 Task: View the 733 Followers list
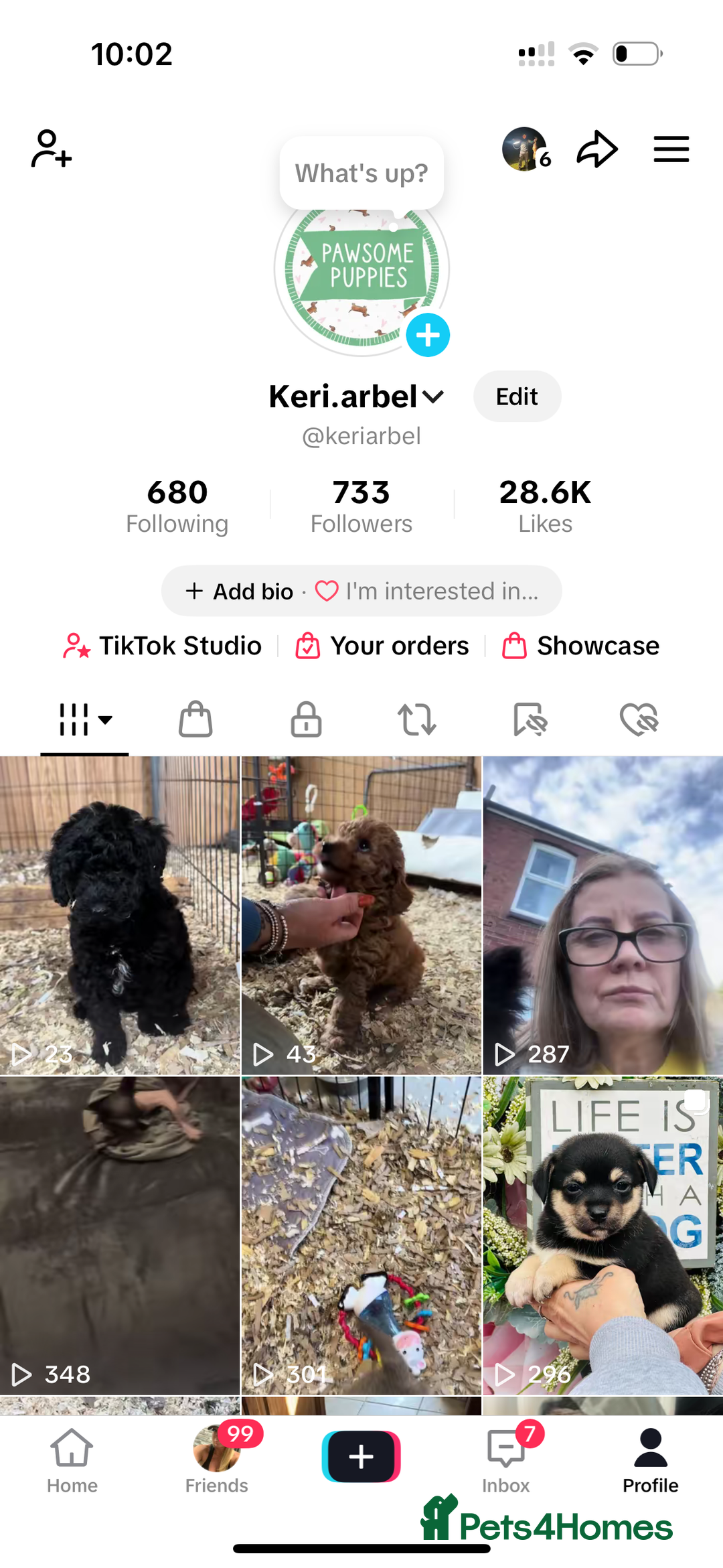click(x=361, y=506)
